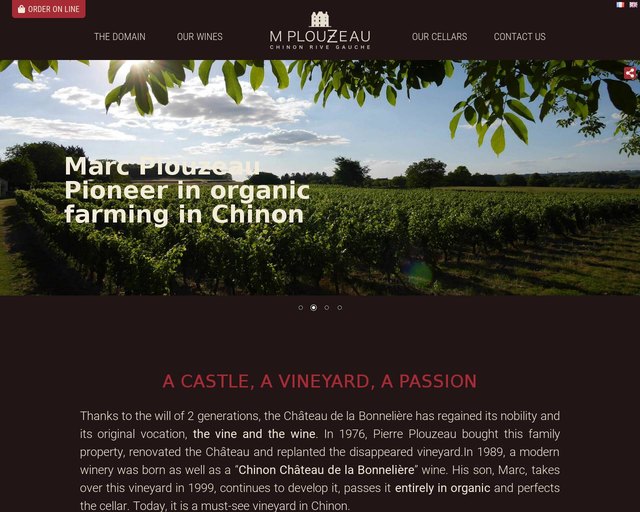The height and width of the screenshot is (512, 640).
Task: Open Chinon Château de la Bonnelière link
Action: point(326,470)
